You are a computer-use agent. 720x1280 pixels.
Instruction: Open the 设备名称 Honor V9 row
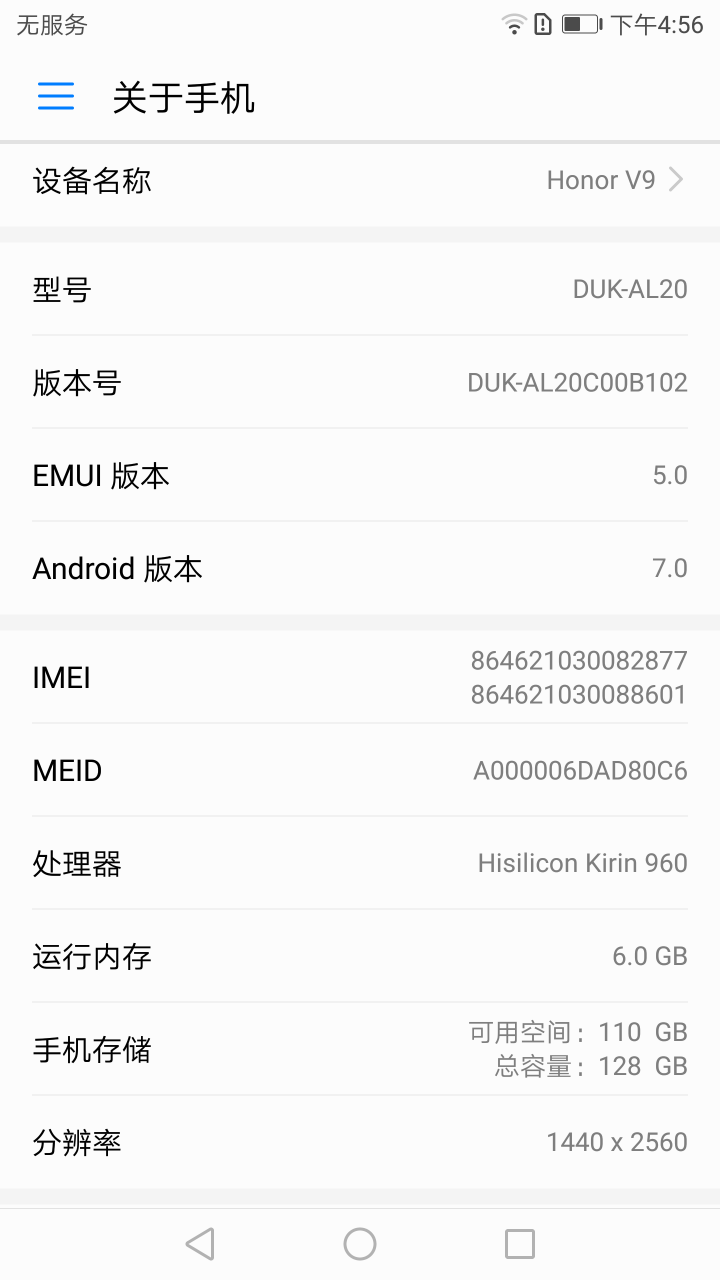[360, 181]
